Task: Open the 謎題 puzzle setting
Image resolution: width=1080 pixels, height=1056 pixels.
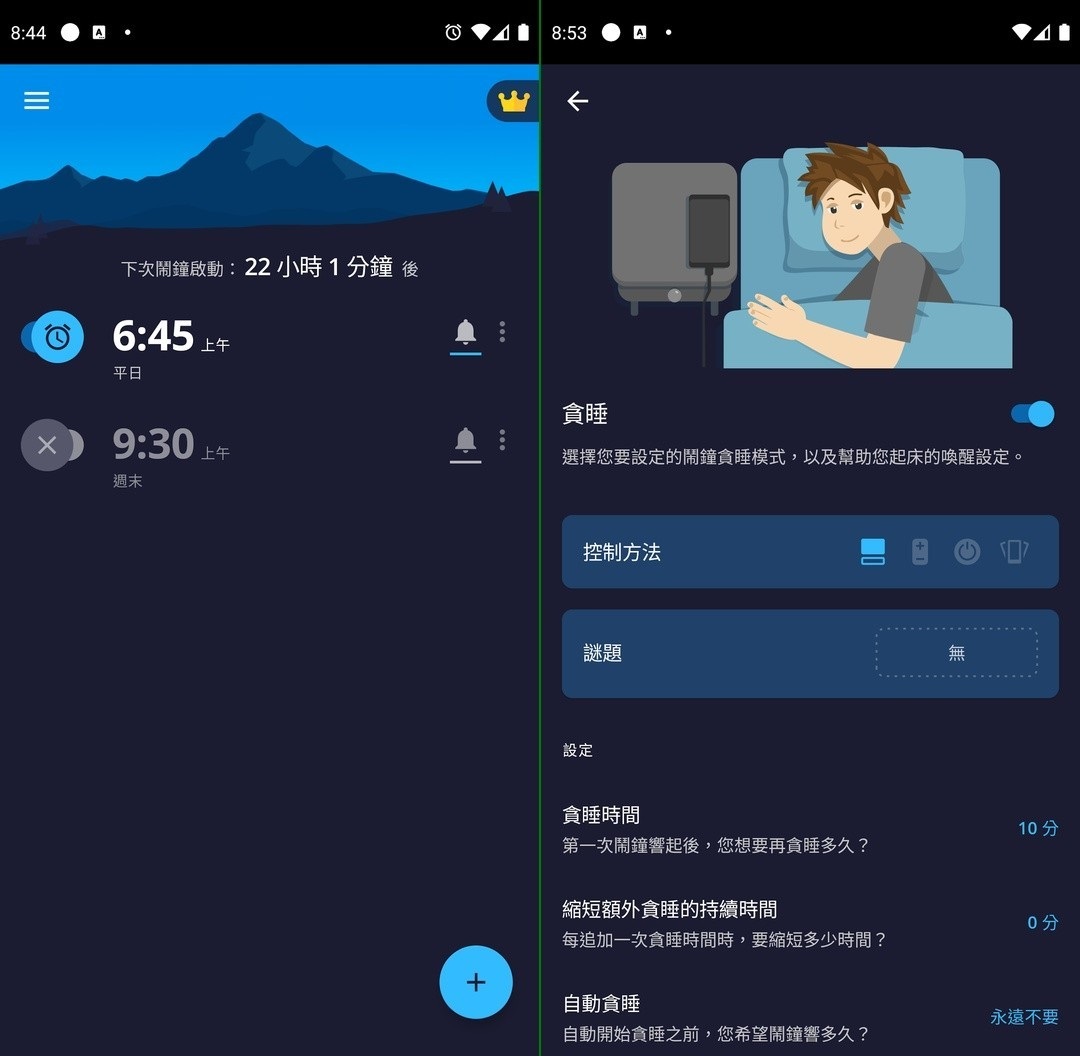Action: (x=810, y=653)
